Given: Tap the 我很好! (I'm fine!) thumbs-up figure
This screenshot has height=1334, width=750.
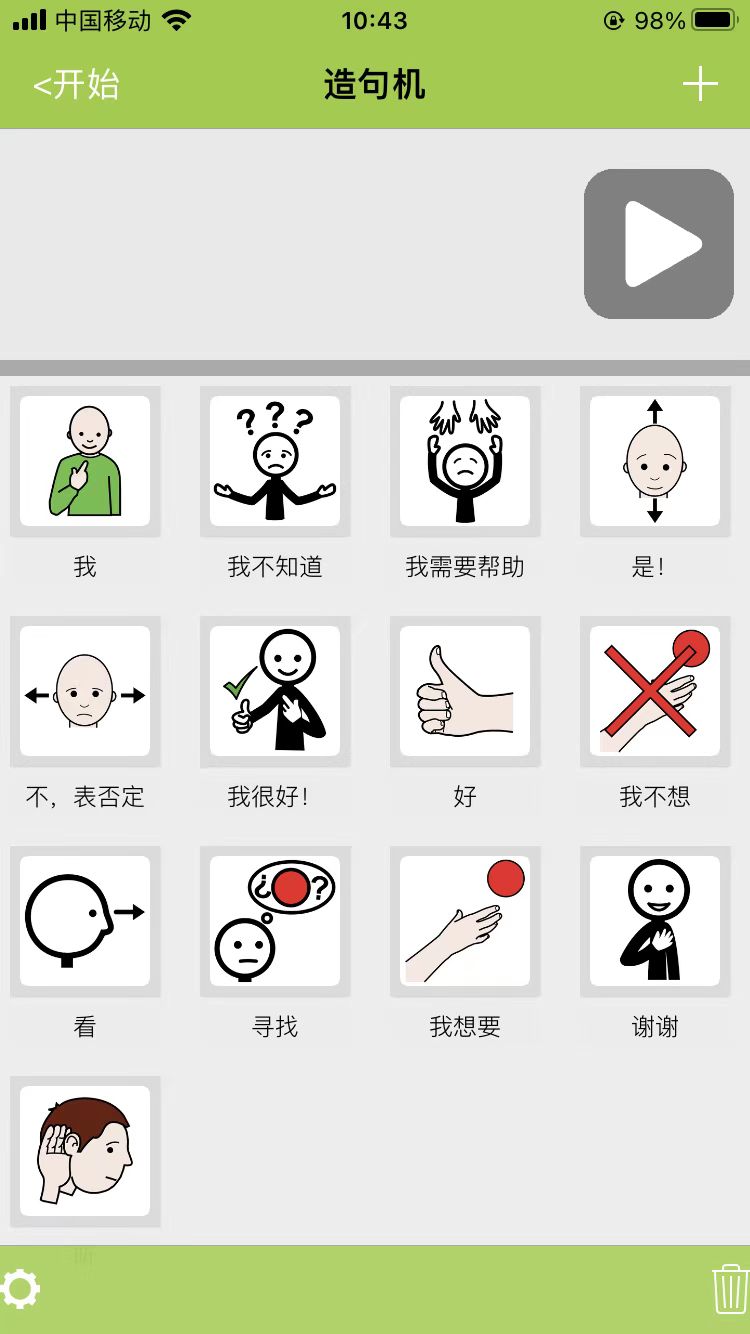Looking at the screenshot, I should tap(275, 692).
